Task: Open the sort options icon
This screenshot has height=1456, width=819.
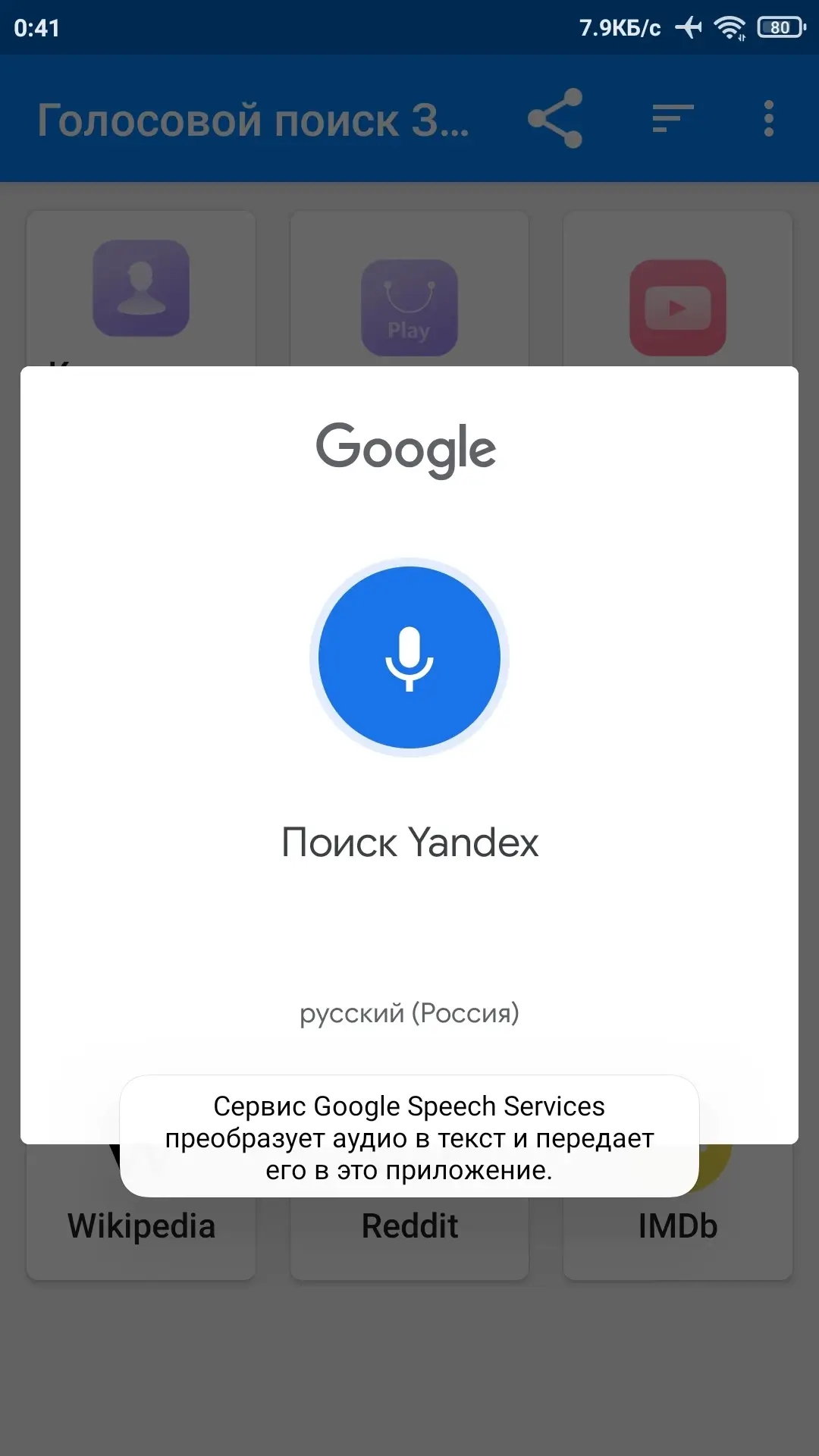Action: (x=673, y=119)
